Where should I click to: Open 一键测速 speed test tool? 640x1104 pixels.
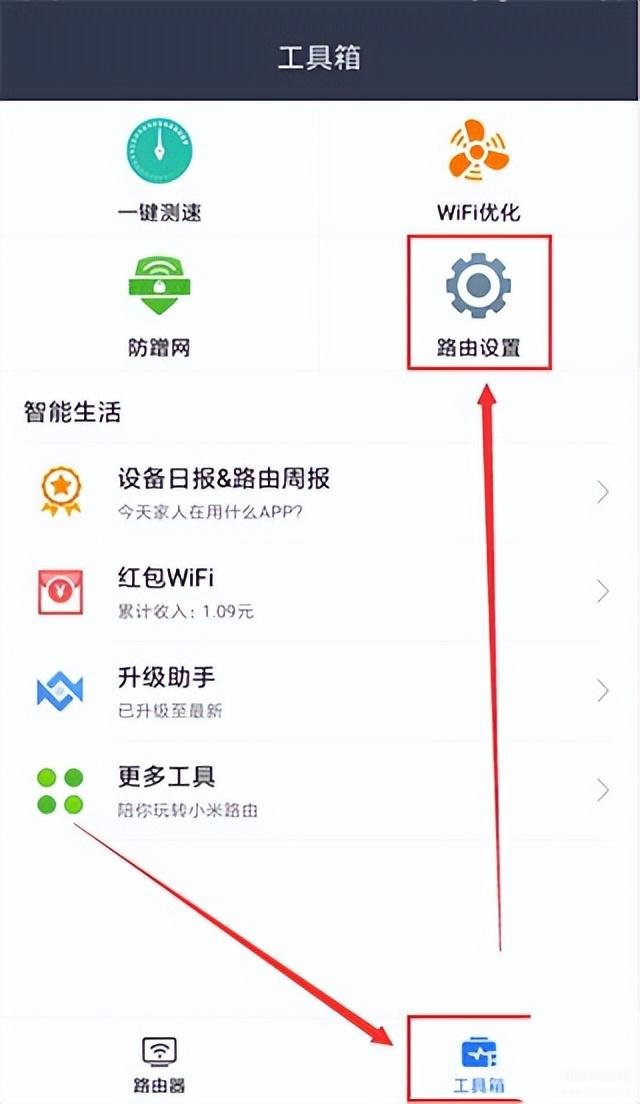[159, 169]
